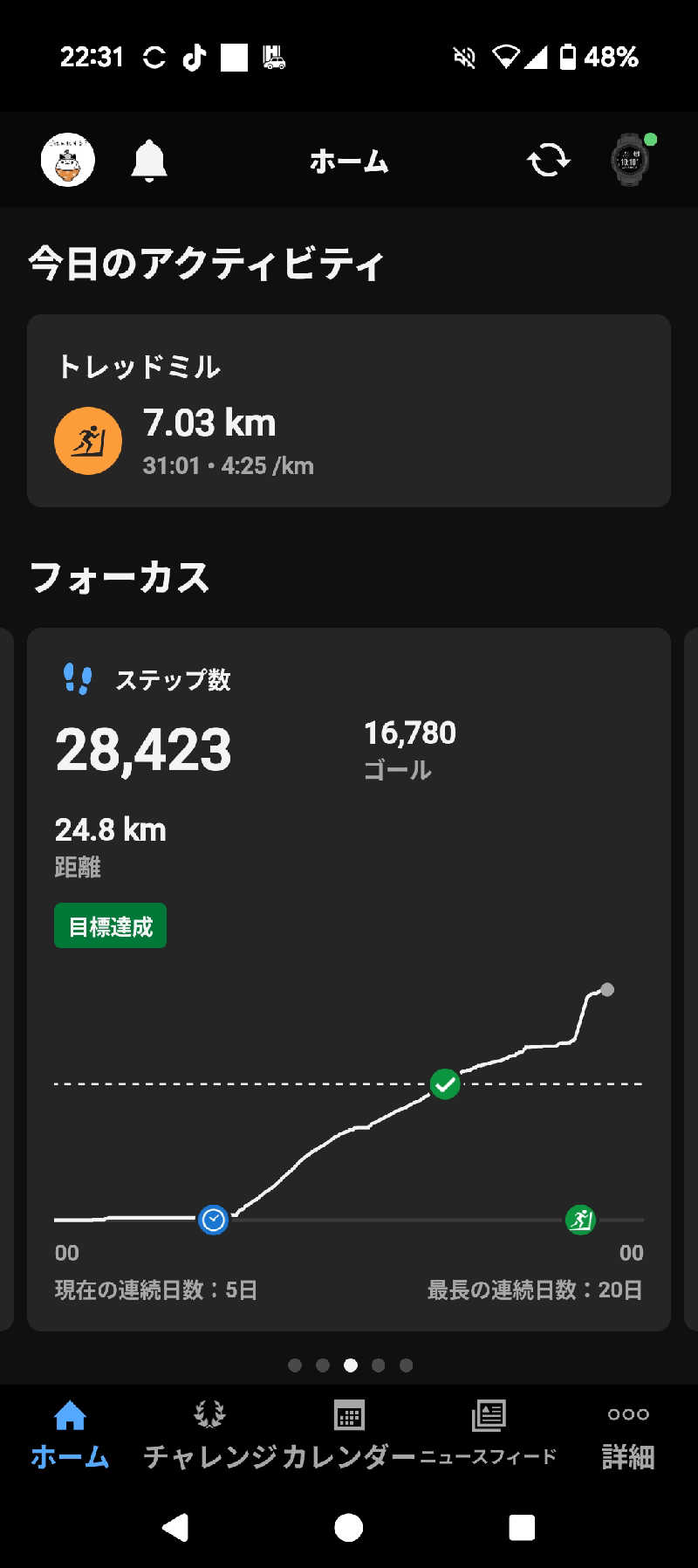698x1568 pixels.
Task: Tap the sync refresh icon
Action: click(x=548, y=161)
